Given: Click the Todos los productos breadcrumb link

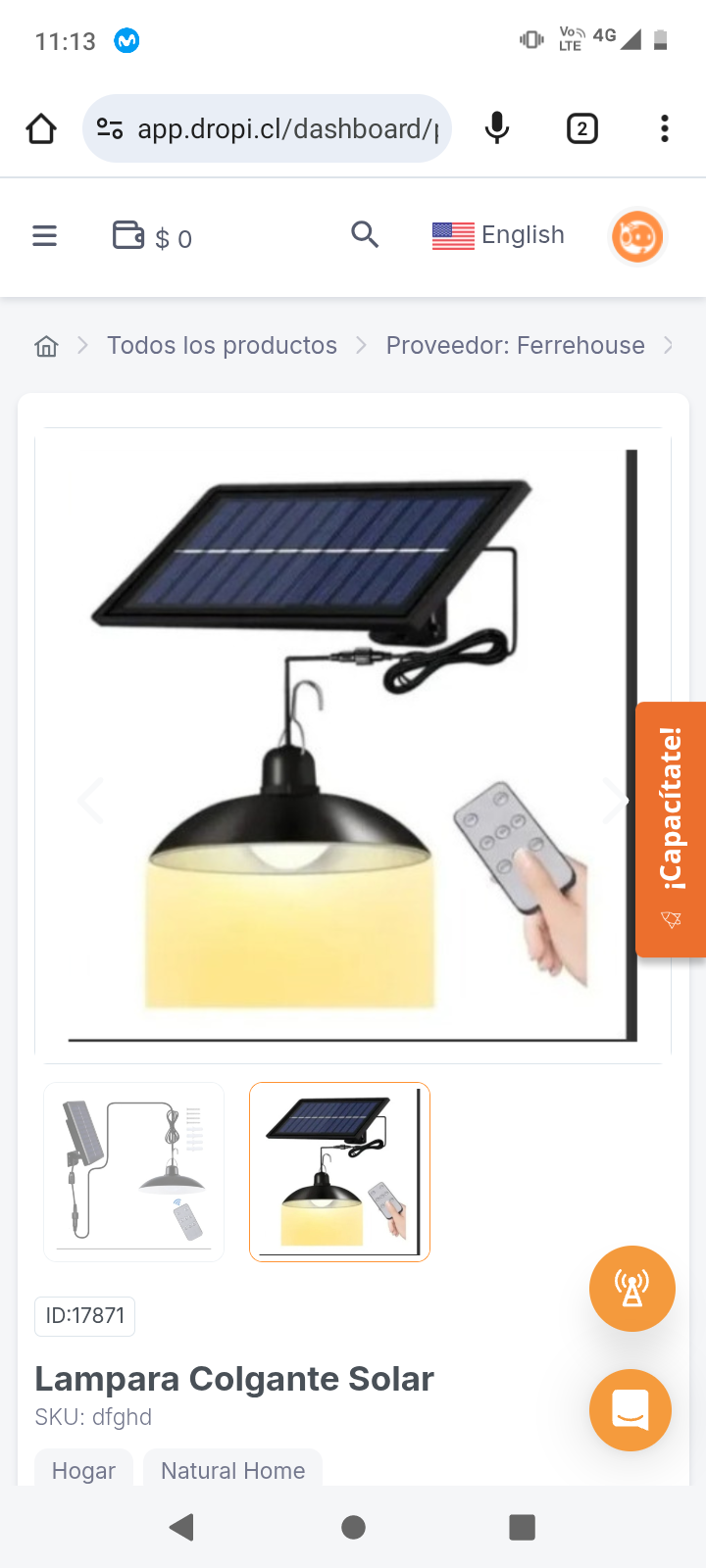Looking at the screenshot, I should (x=222, y=345).
